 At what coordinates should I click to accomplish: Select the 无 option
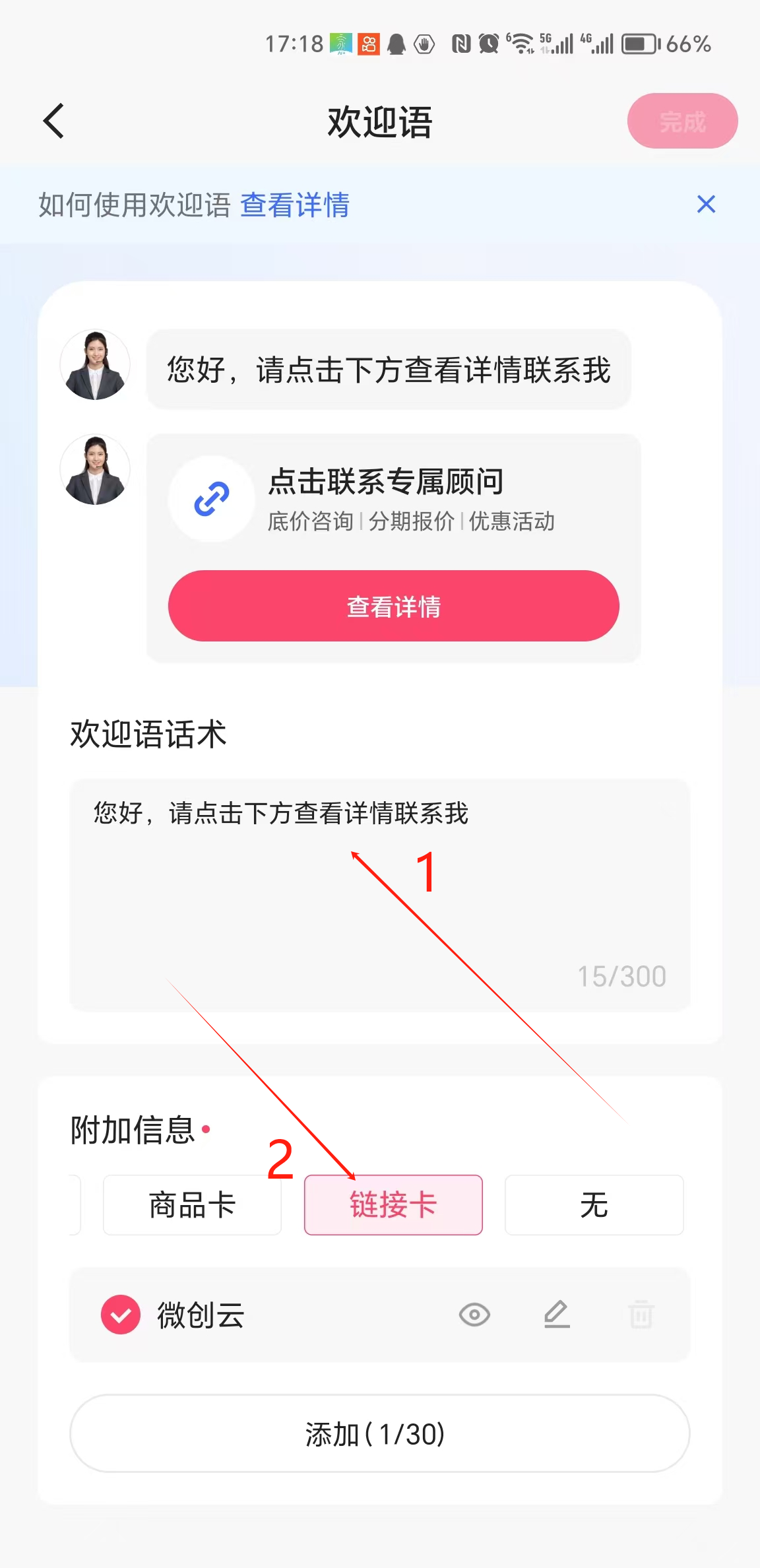[594, 1205]
